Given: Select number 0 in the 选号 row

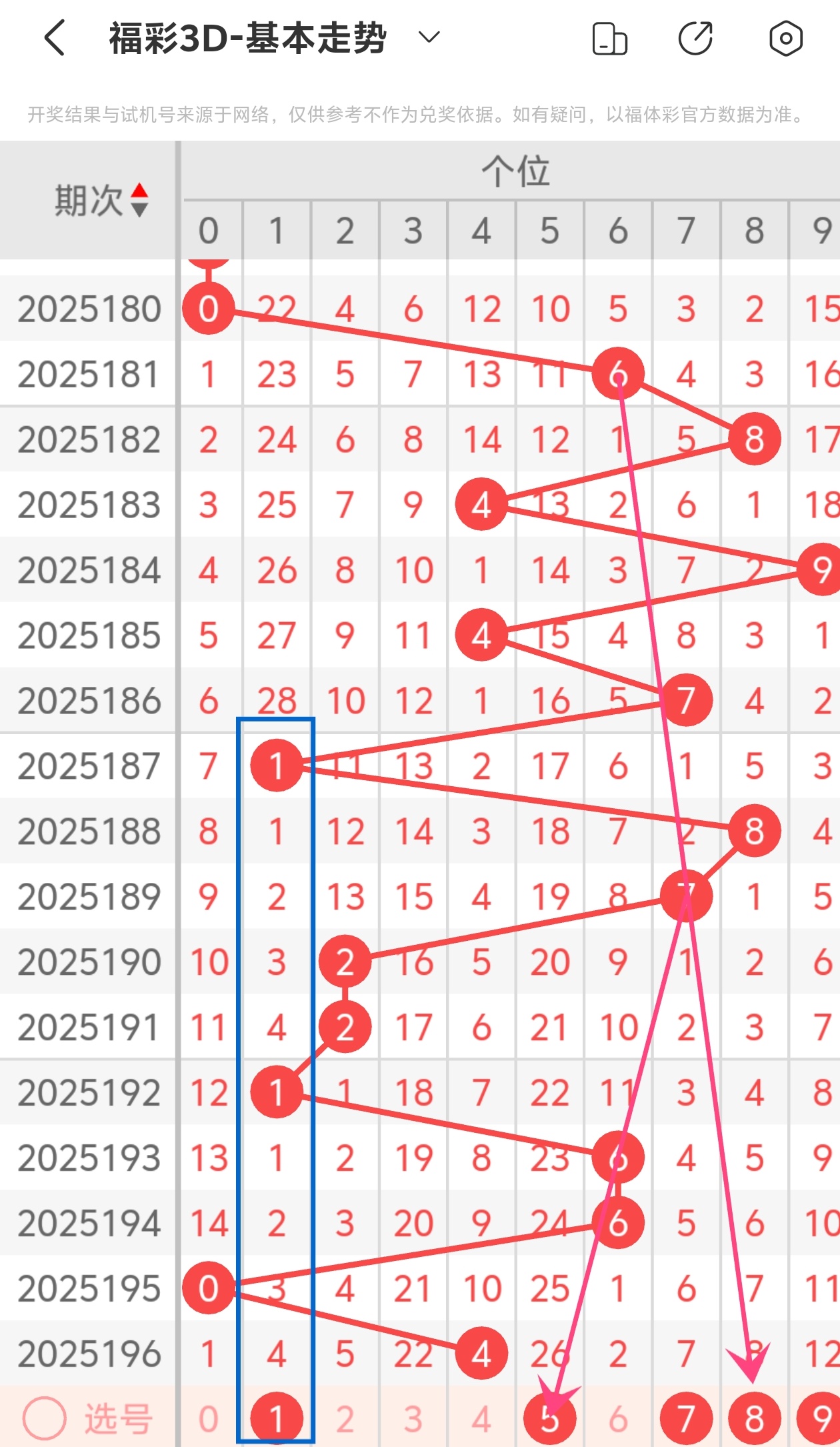Looking at the screenshot, I should (x=209, y=1418).
